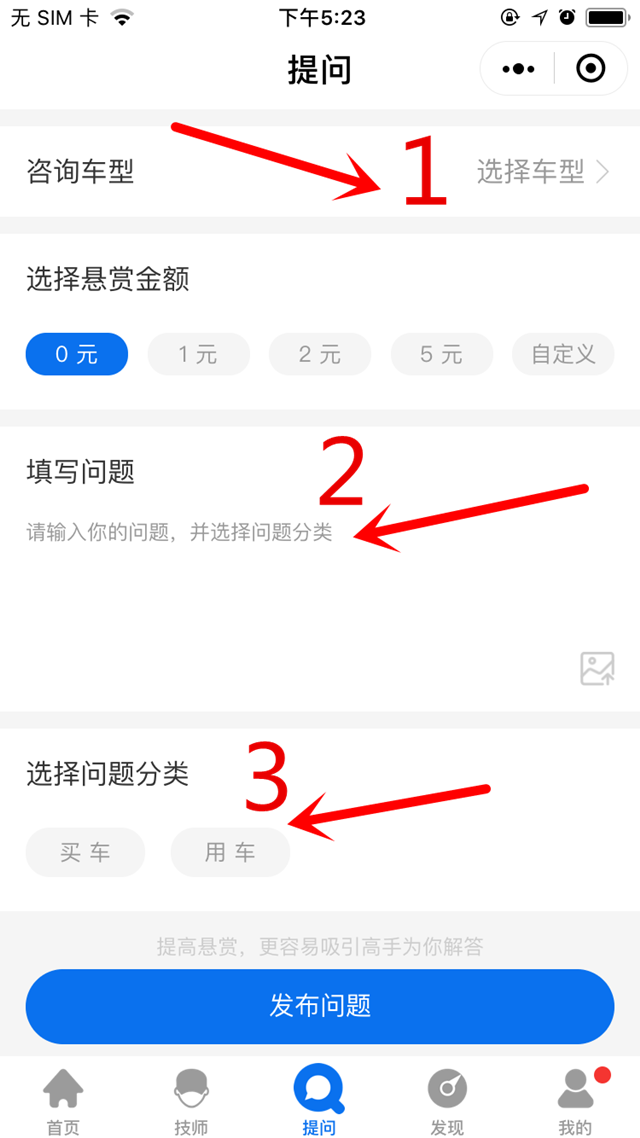Screen dimensions: 640x1138
Task: Open the 我的 profile tab
Action: [575, 1100]
